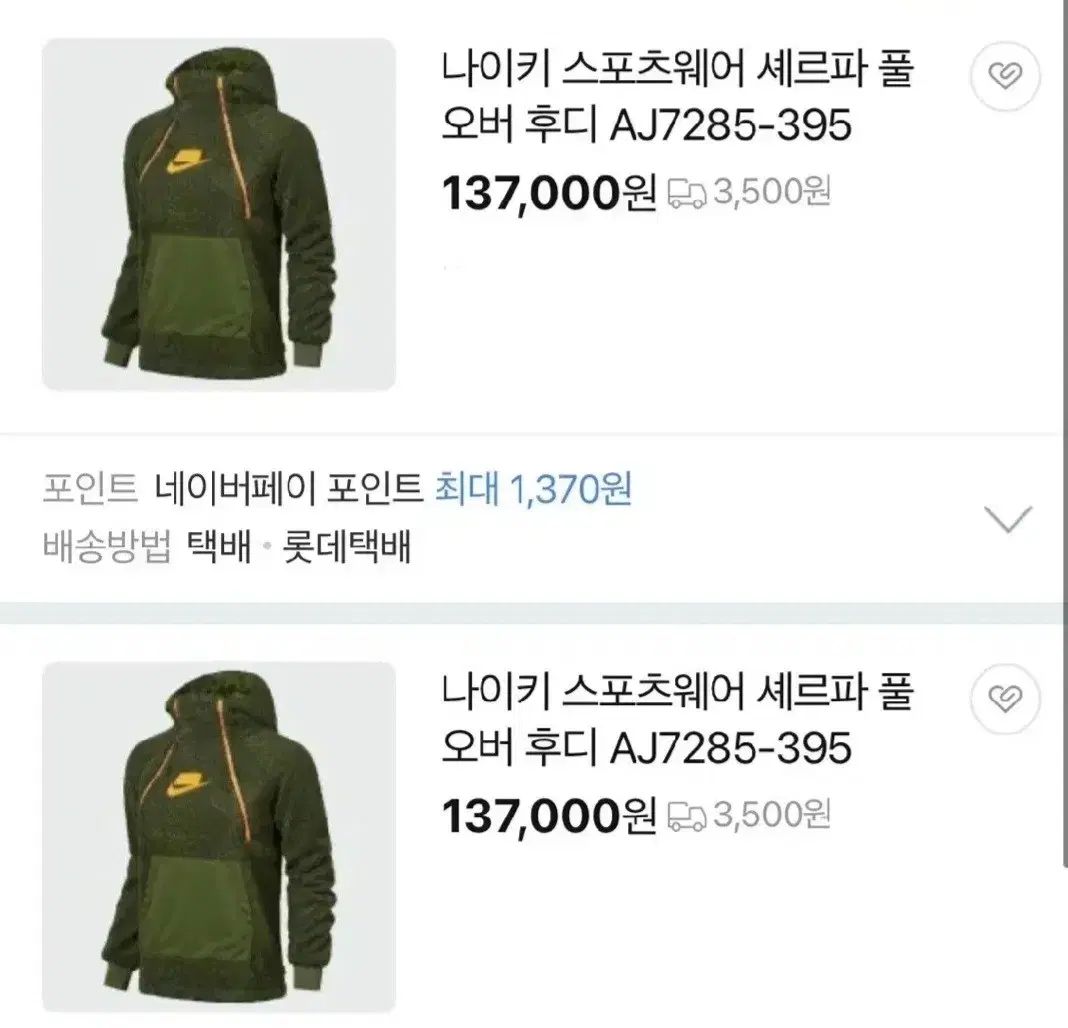
Task: Expand the 네이버페이 포인트 and 배송방법 details
Action: click(1007, 519)
